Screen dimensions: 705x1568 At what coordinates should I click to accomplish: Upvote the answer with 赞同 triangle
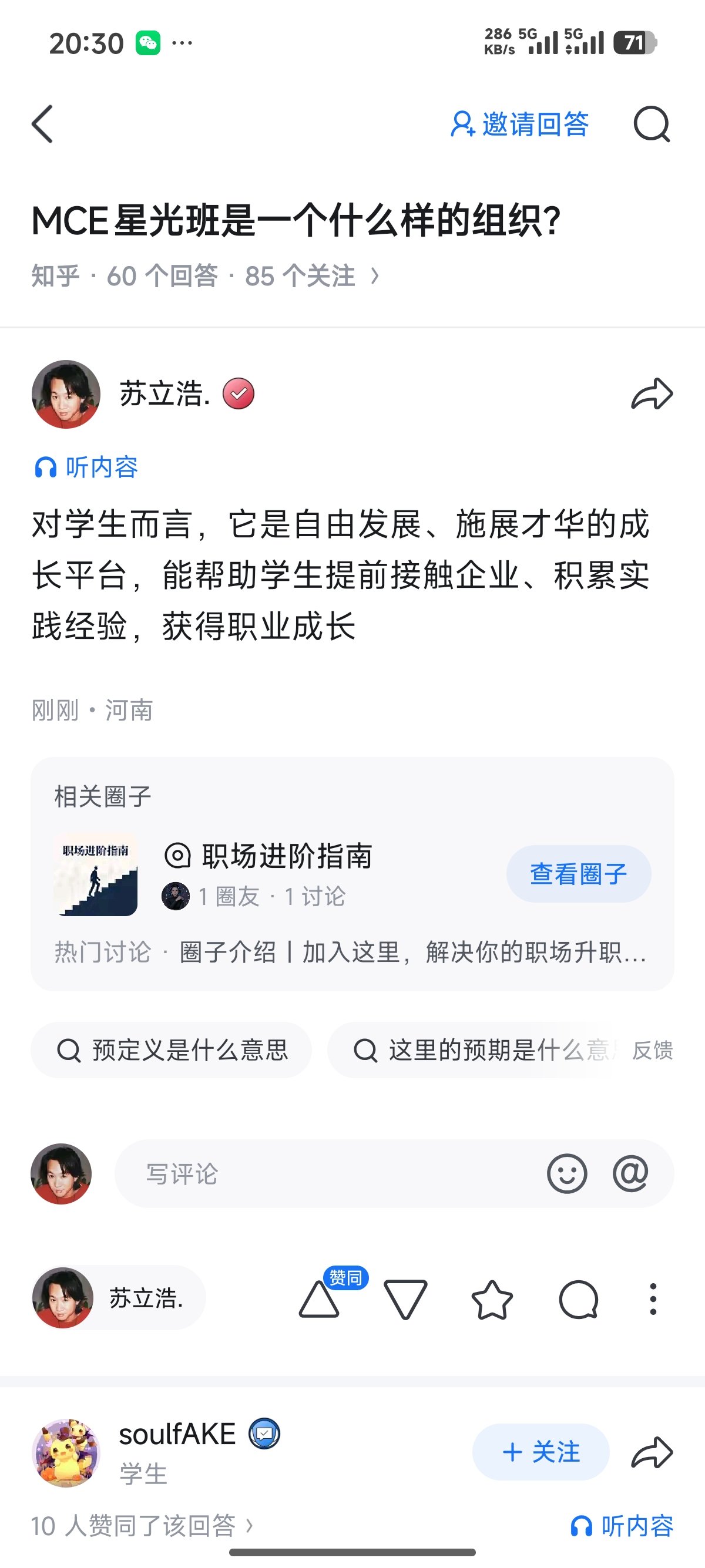tap(319, 1300)
